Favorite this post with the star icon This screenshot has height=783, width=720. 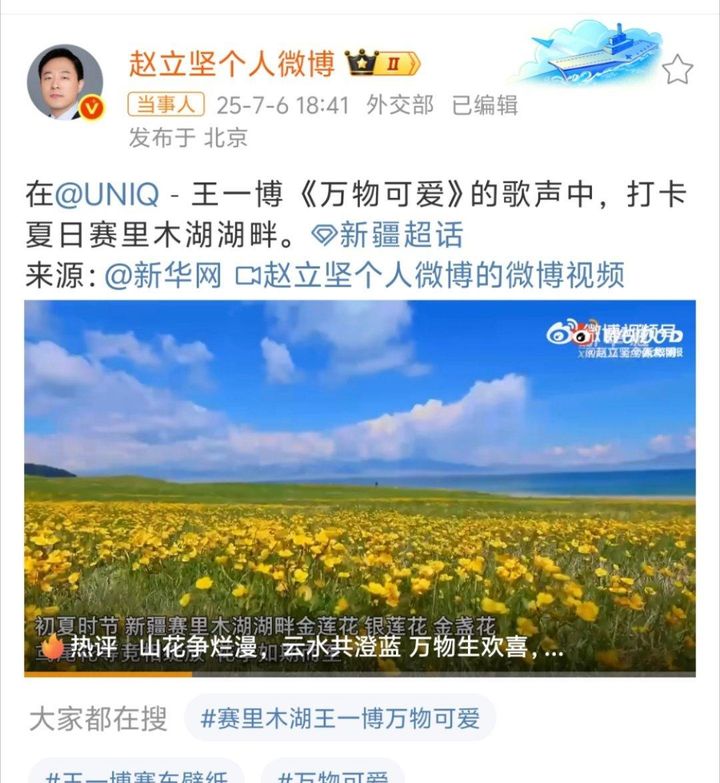[677, 69]
